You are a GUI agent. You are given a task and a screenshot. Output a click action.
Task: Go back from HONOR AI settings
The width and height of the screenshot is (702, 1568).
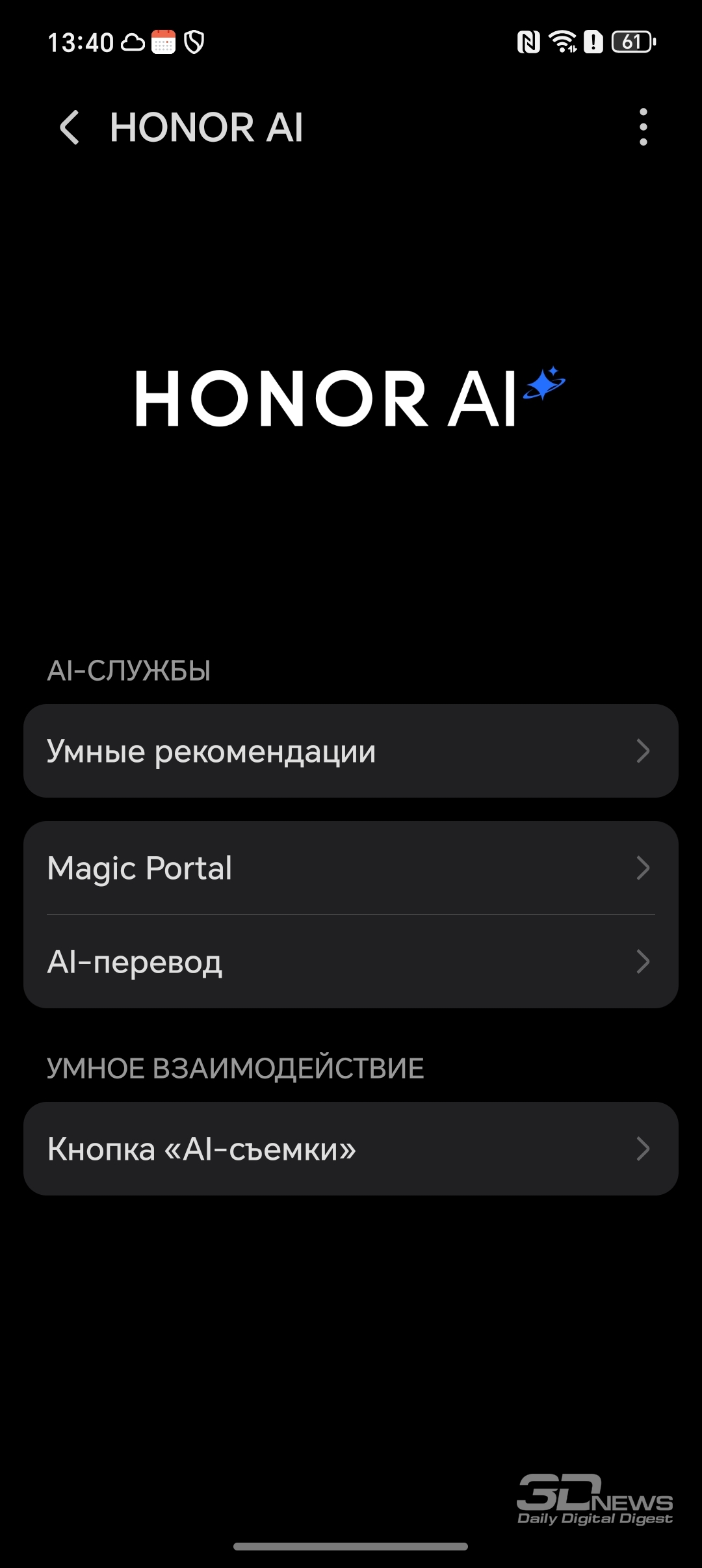[70, 127]
